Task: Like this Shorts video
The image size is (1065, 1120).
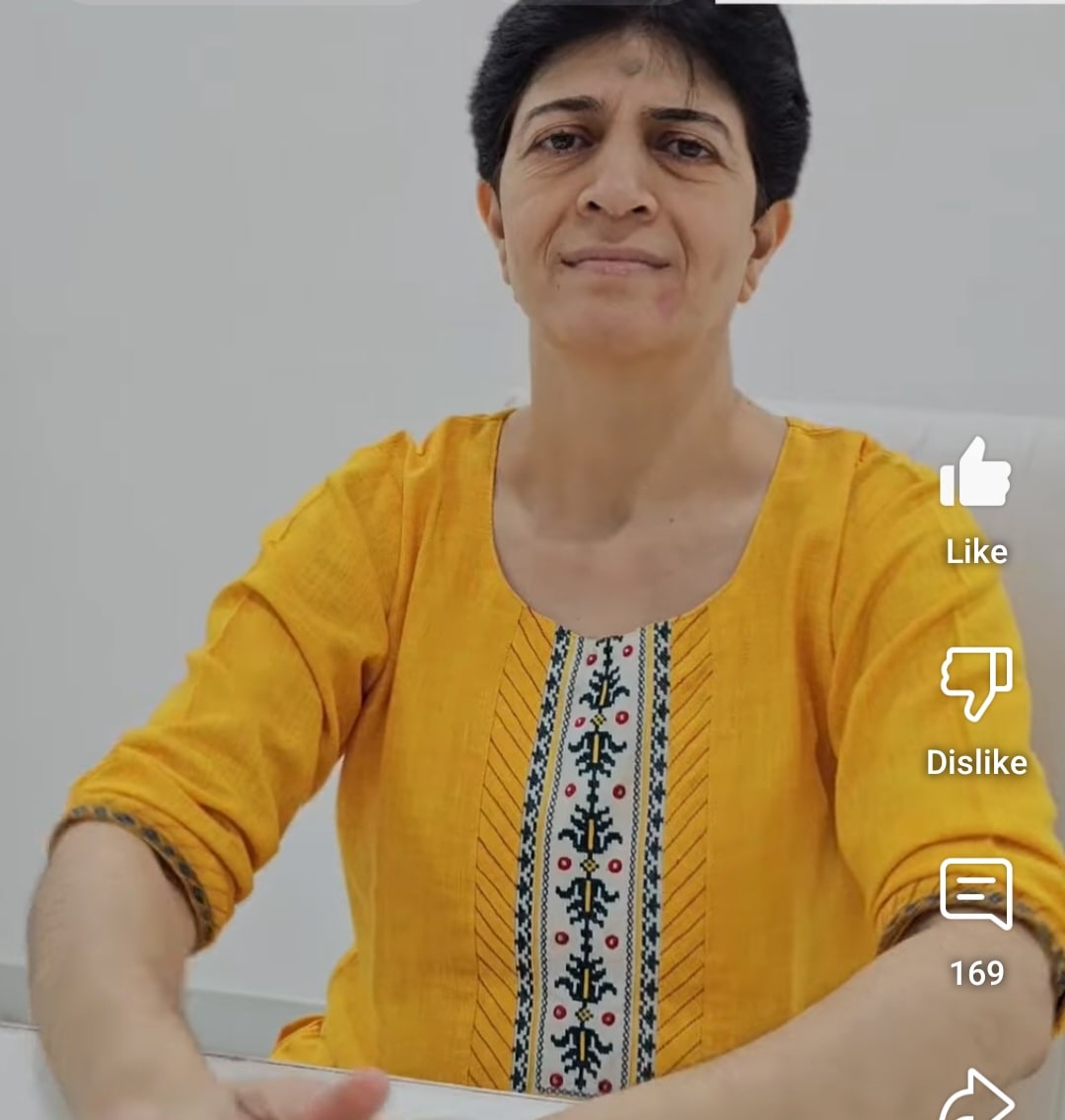Action: point(975,474)
